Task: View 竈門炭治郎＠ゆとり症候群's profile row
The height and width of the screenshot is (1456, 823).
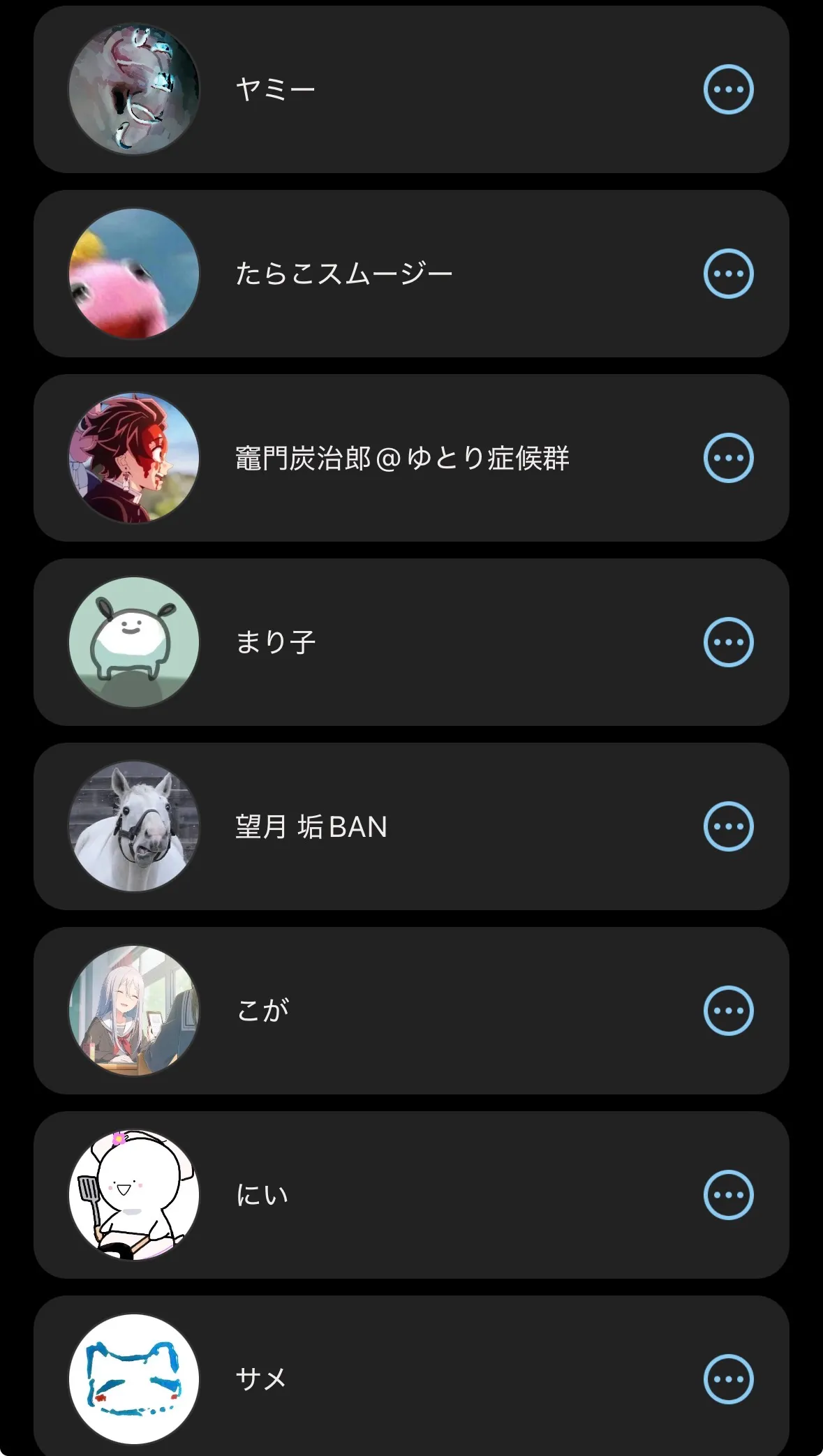Action: 411,458
